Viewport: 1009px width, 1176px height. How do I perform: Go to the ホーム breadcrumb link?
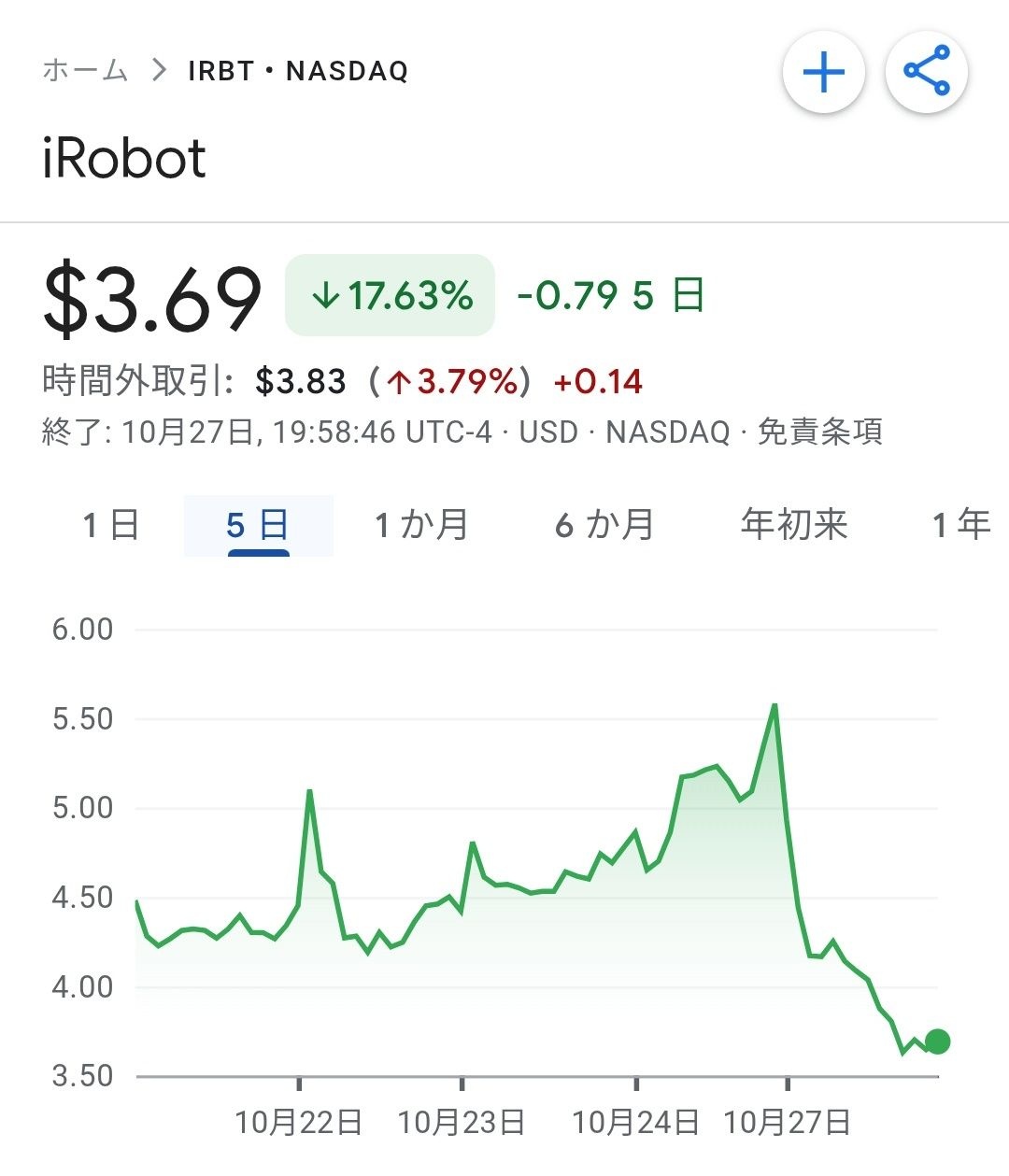coord(85,70)
